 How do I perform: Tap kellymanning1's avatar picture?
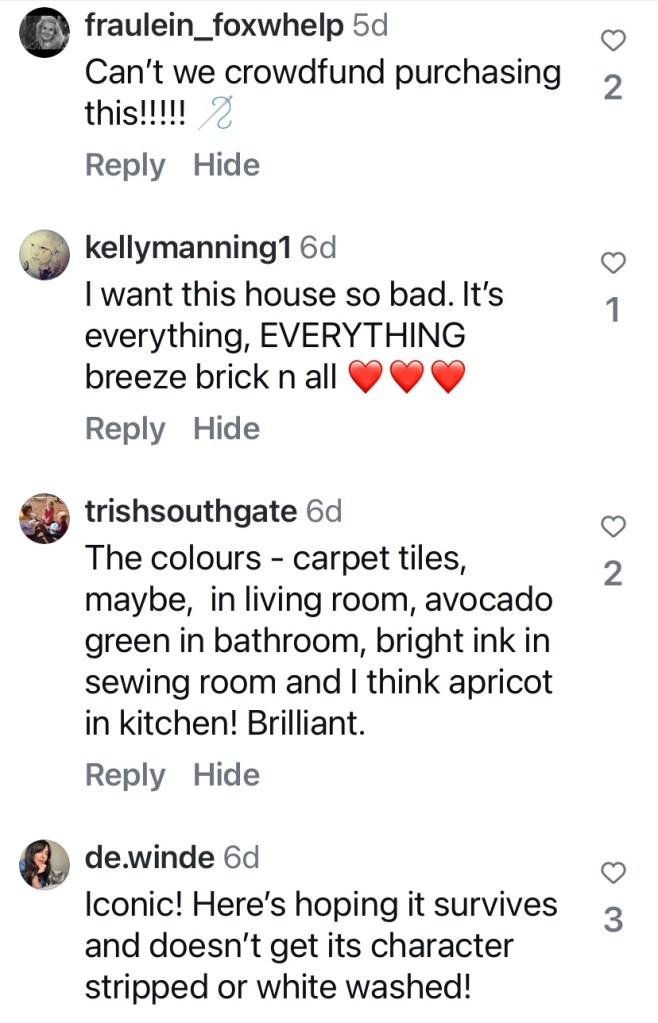coord(46,254)
